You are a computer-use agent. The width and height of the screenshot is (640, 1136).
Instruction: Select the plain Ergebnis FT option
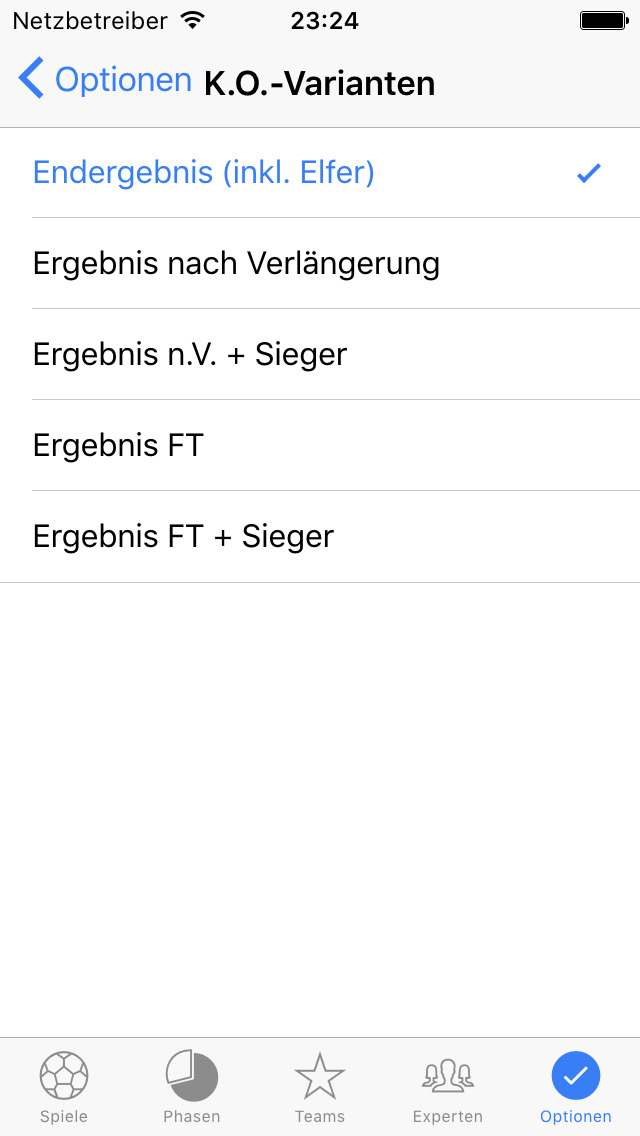320,446
